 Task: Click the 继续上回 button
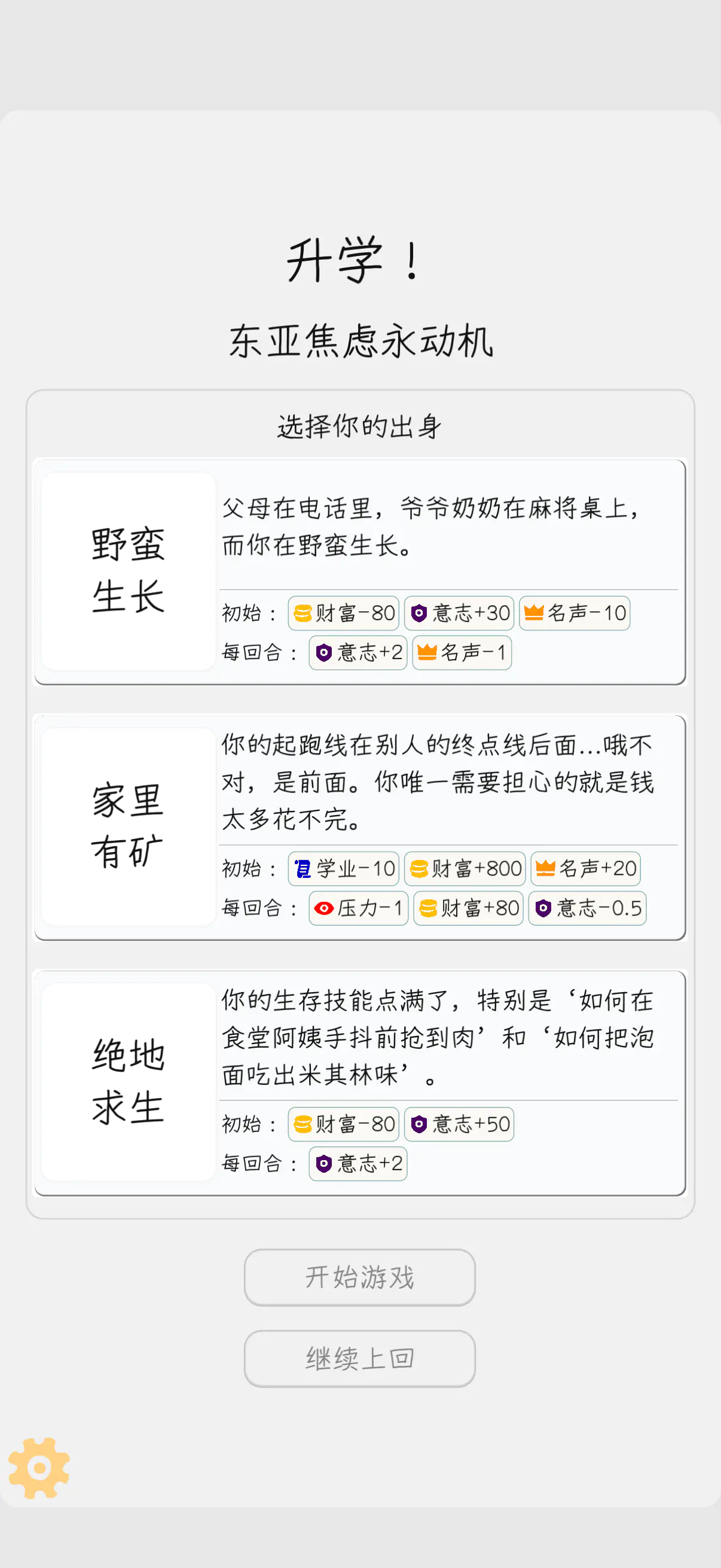(x=359, y=1359)
